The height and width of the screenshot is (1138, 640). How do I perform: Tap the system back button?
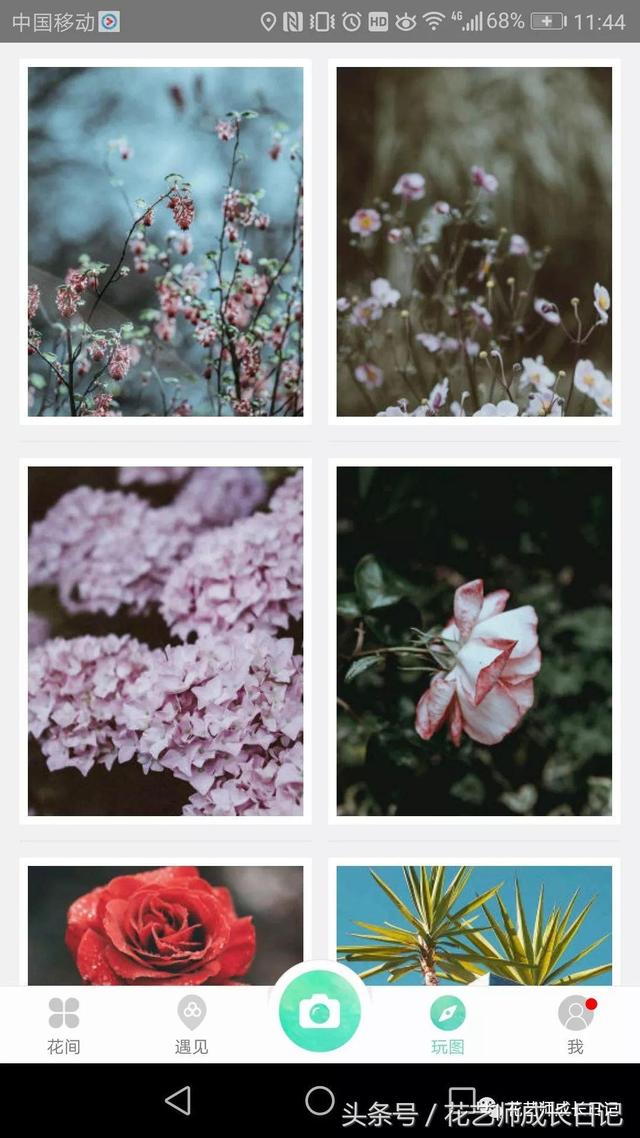[x=178, y=1101]
